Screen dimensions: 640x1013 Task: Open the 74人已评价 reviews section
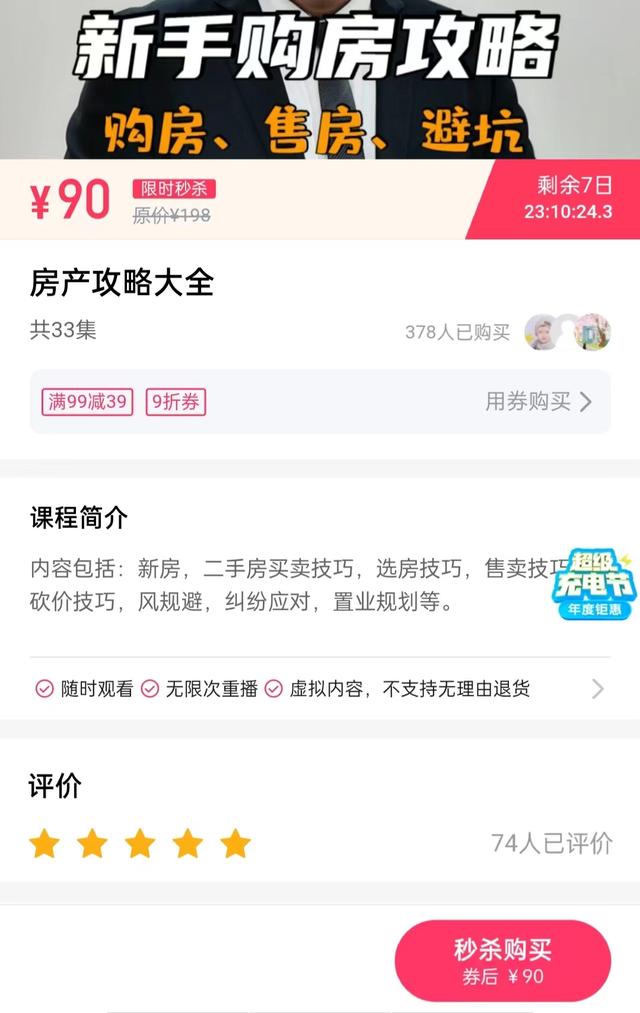click(551, 843)
